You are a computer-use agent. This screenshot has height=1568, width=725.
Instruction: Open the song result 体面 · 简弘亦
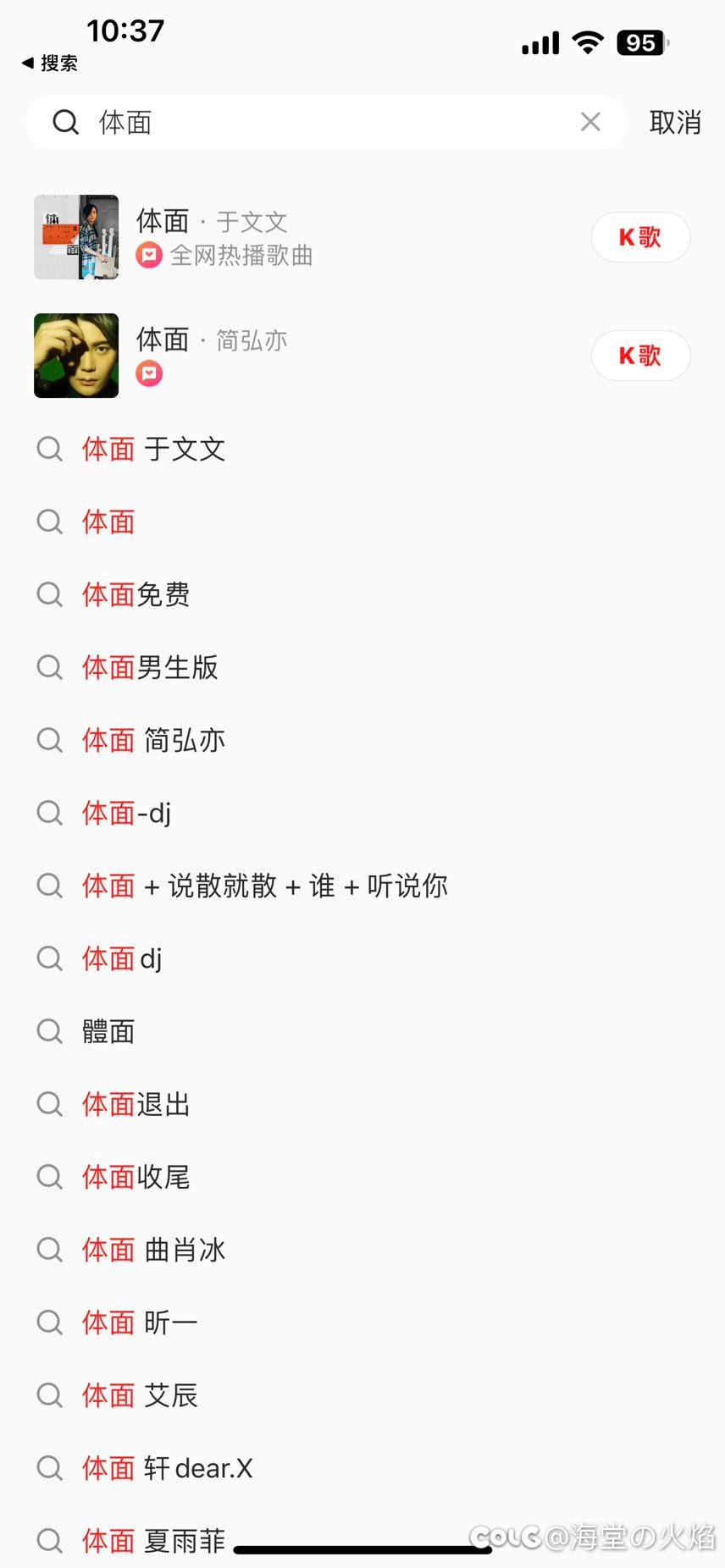305,356
